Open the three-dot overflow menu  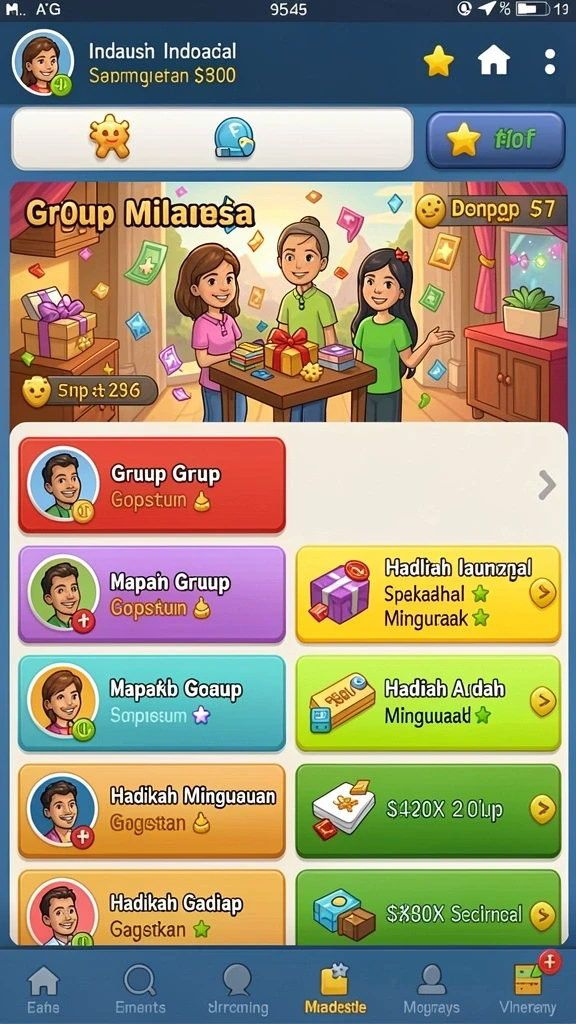(550, 62)
